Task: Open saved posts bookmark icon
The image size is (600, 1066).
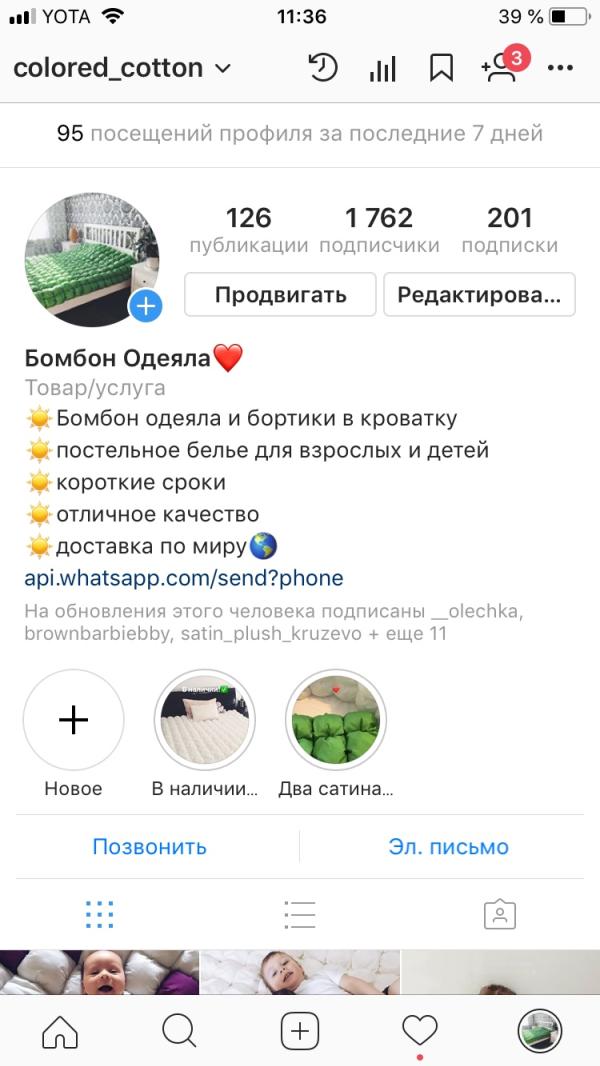Action: click(x=441, y=68)
